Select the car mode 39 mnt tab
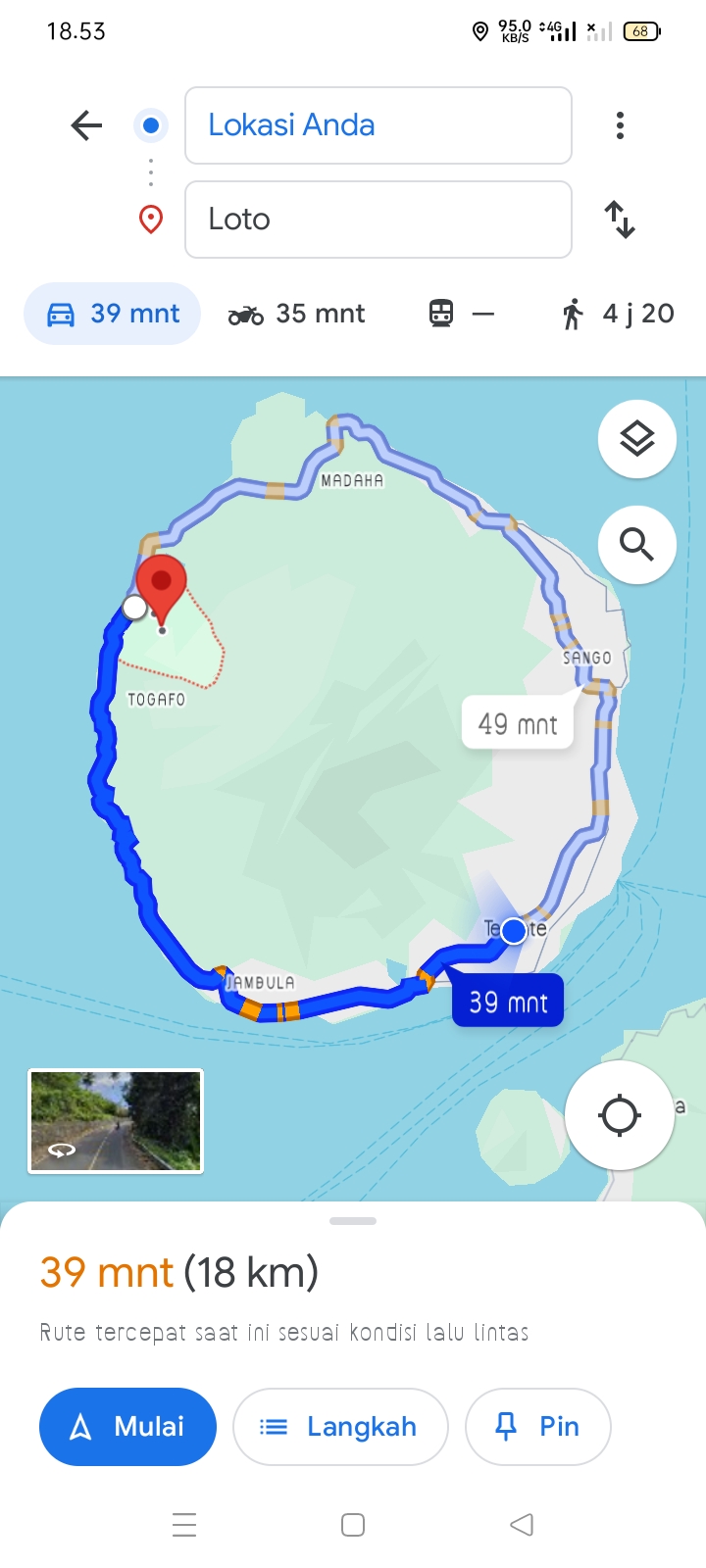The height and width of the screenshot is (1568, 706). coord(113,314)
